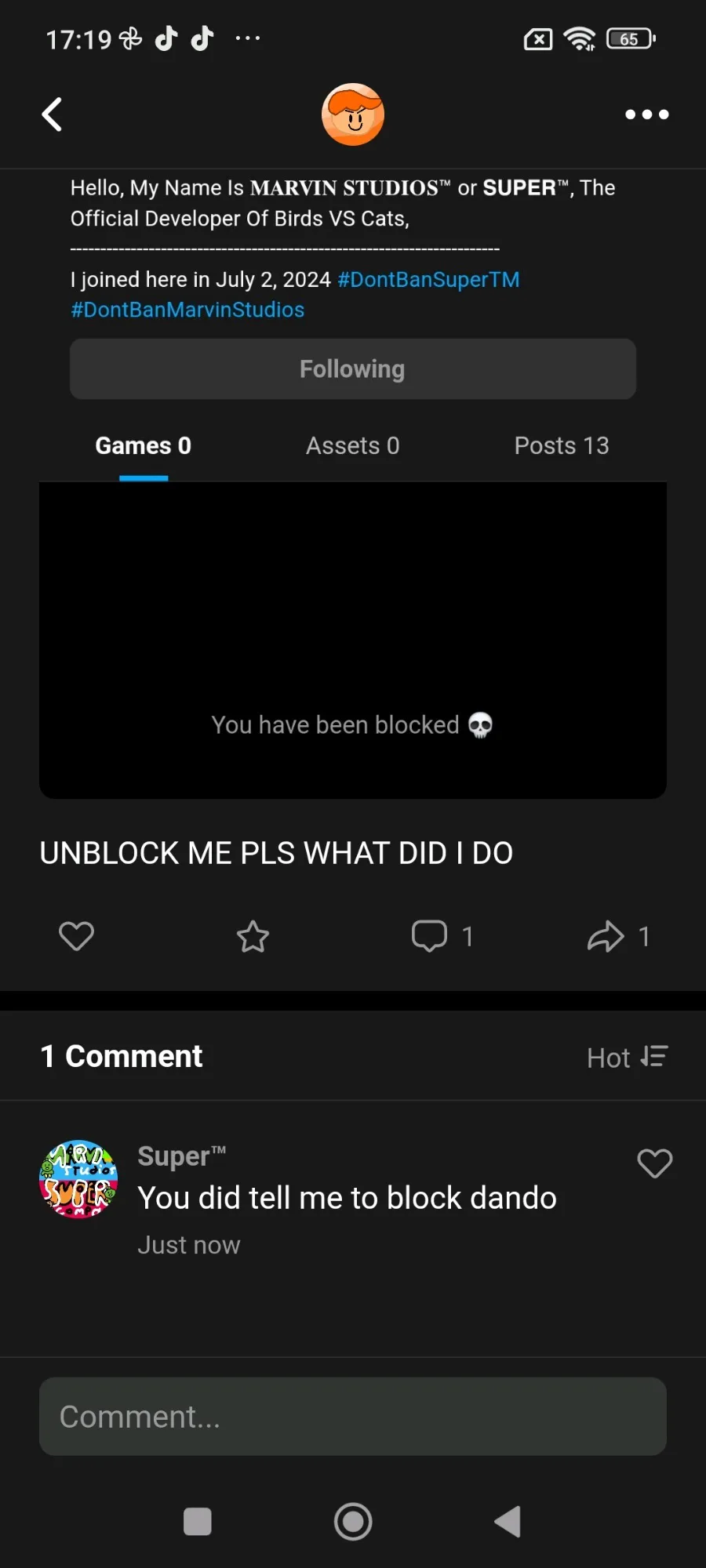Tap the Following button
This screenshot has width=706, height=1568.
353,368
